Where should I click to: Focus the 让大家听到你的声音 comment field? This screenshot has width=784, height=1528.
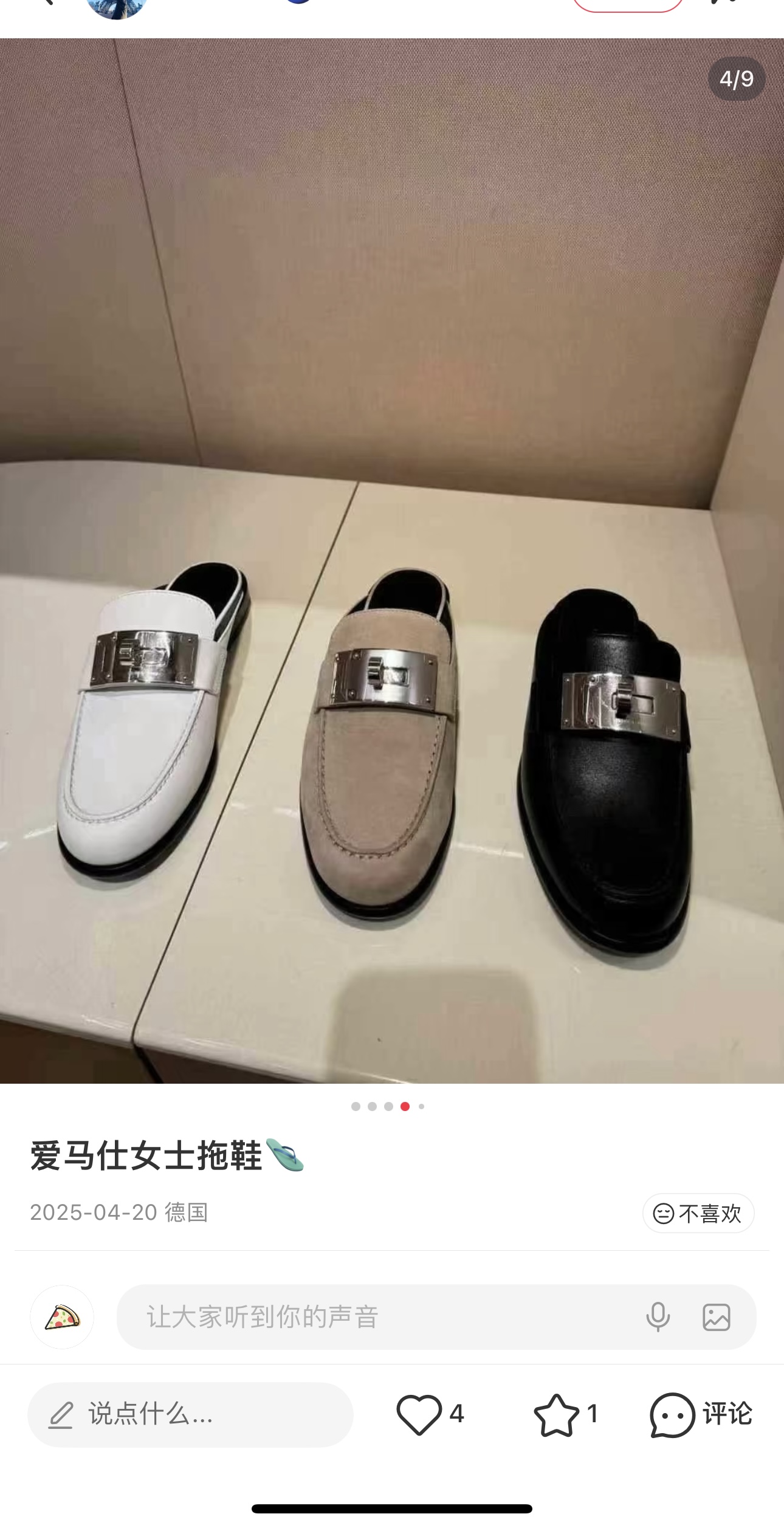[377, 1317]
